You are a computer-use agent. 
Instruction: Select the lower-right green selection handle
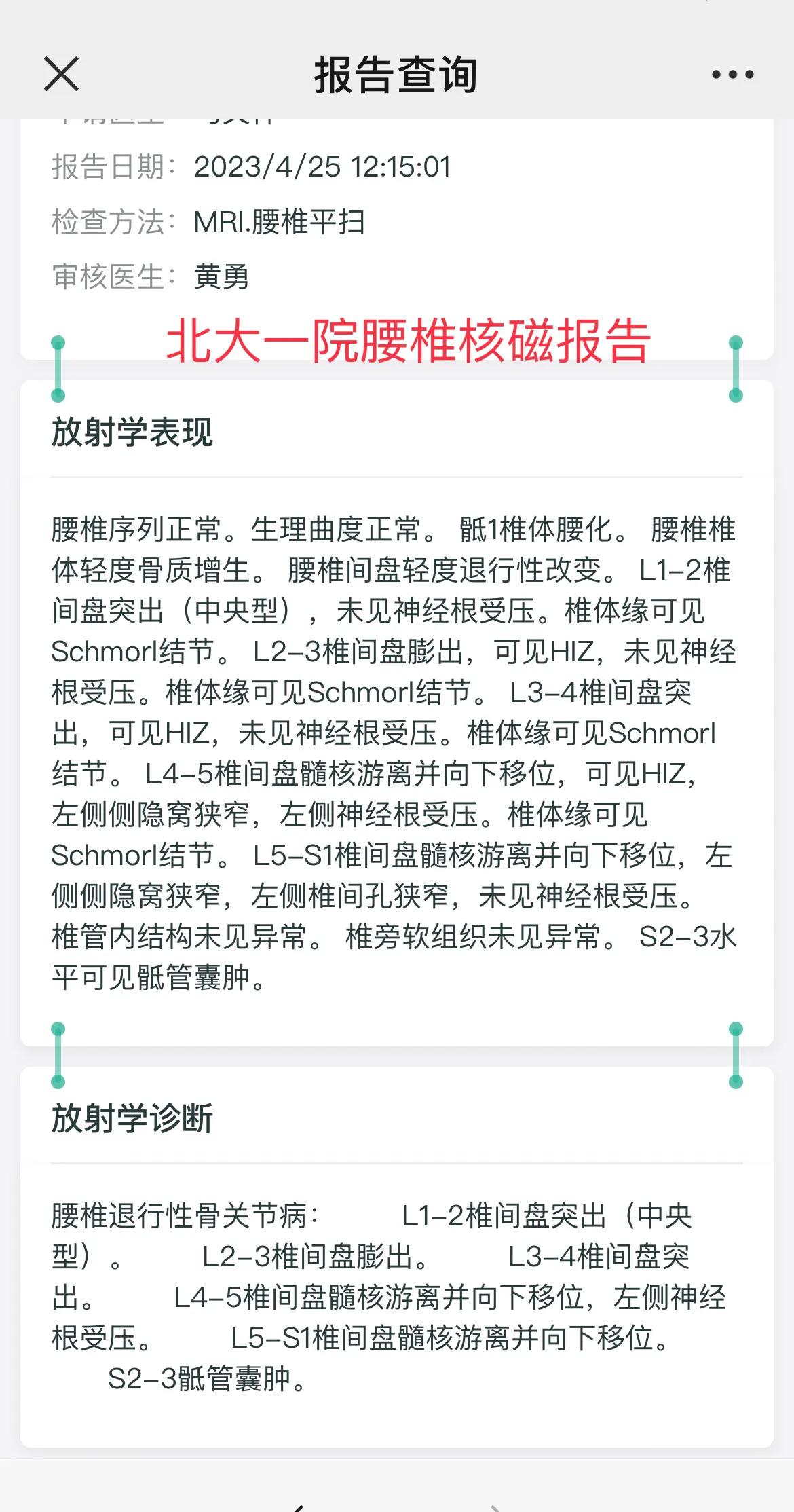[737, 1078]
